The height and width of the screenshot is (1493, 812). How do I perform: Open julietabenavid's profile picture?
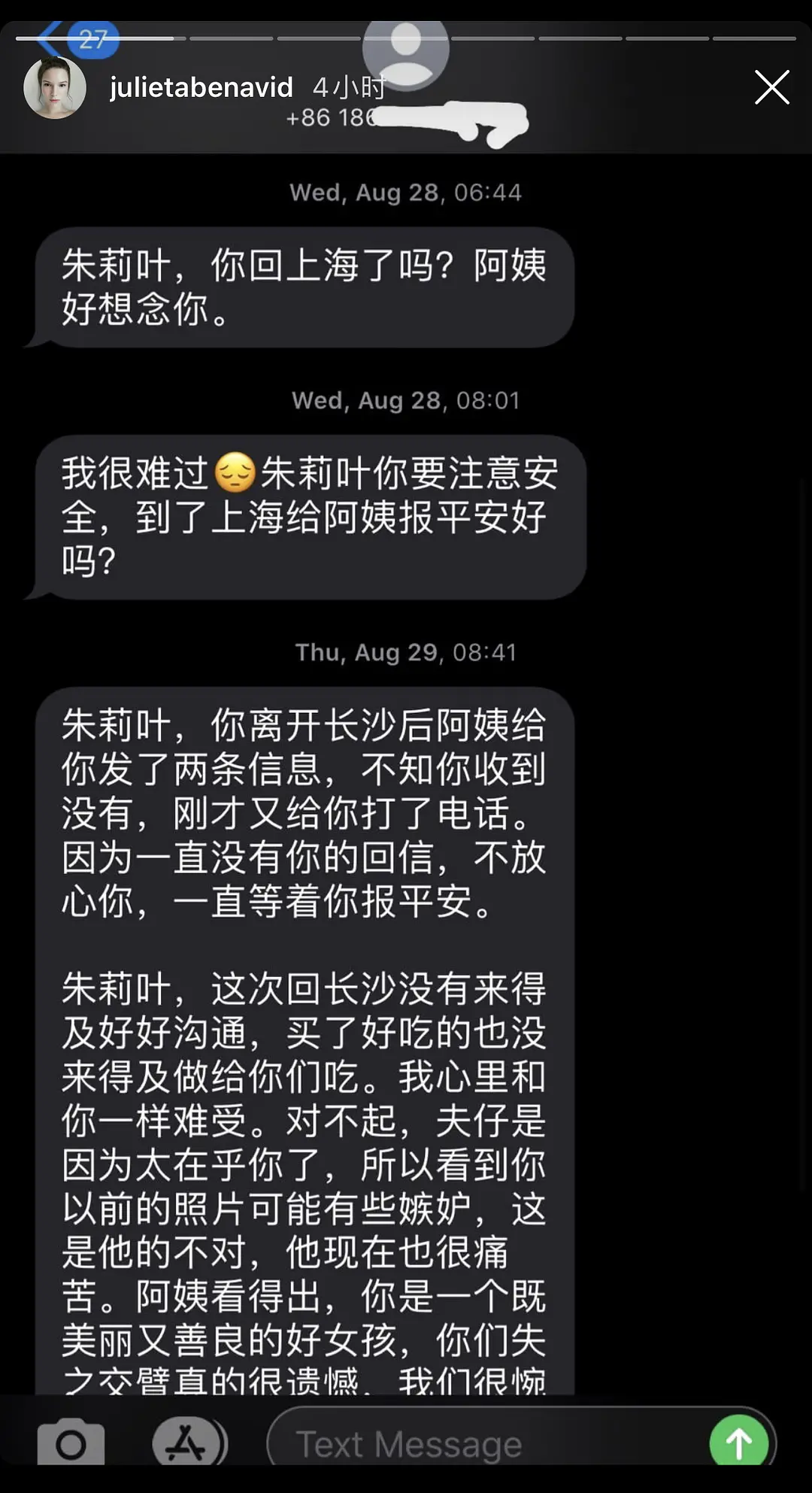click(x=55, y=88)
